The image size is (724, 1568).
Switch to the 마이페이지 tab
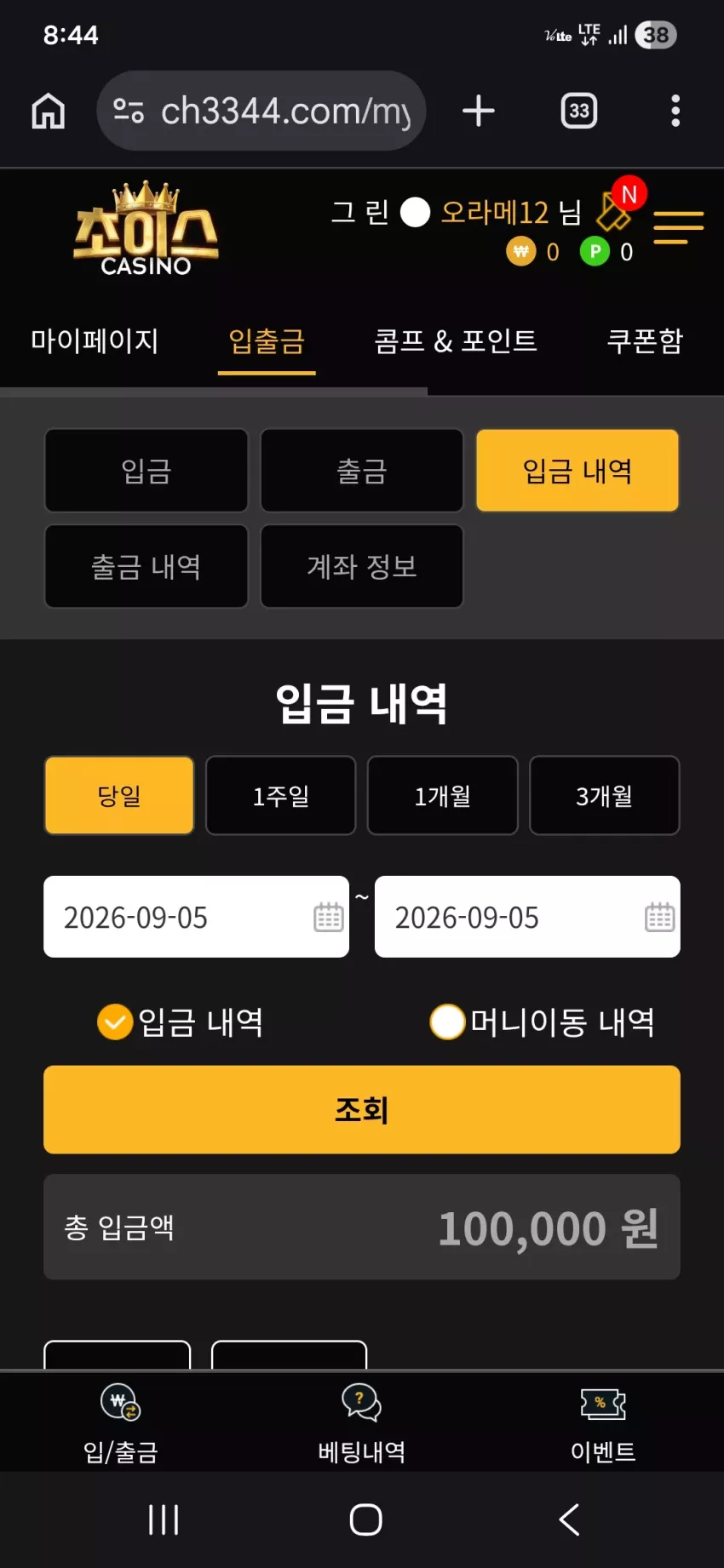click(95, 340)
